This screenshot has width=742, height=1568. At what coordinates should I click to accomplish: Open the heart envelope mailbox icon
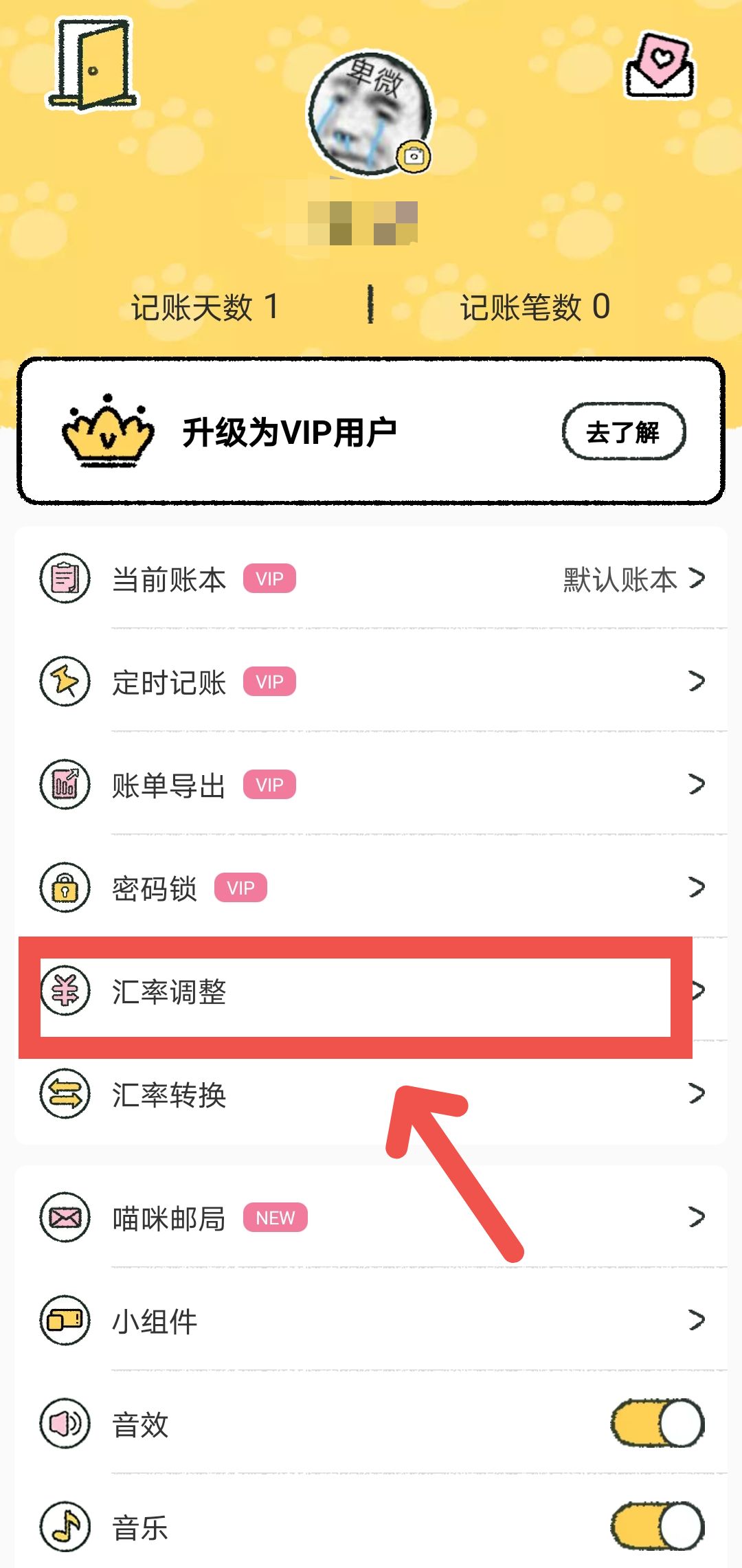[660, 65]
